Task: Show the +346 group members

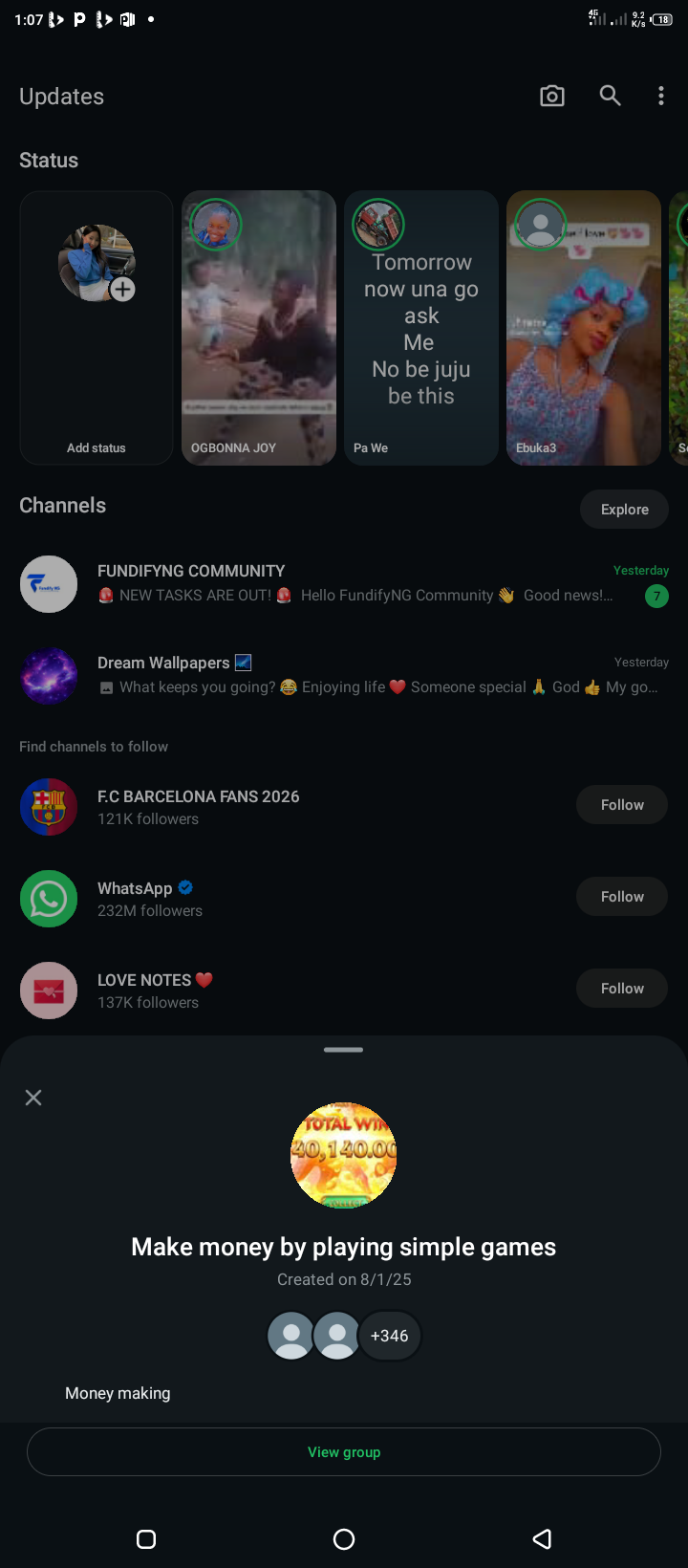Action: [x=389, y=1336]
